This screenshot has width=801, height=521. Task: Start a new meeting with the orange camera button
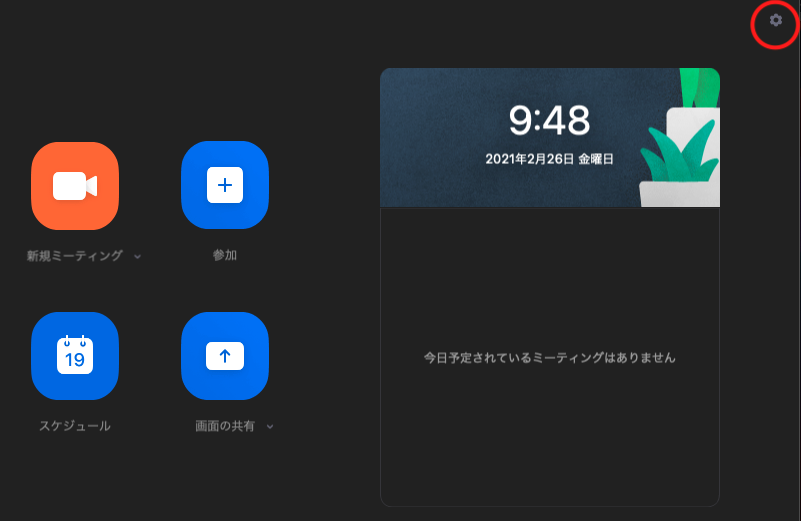75,185
